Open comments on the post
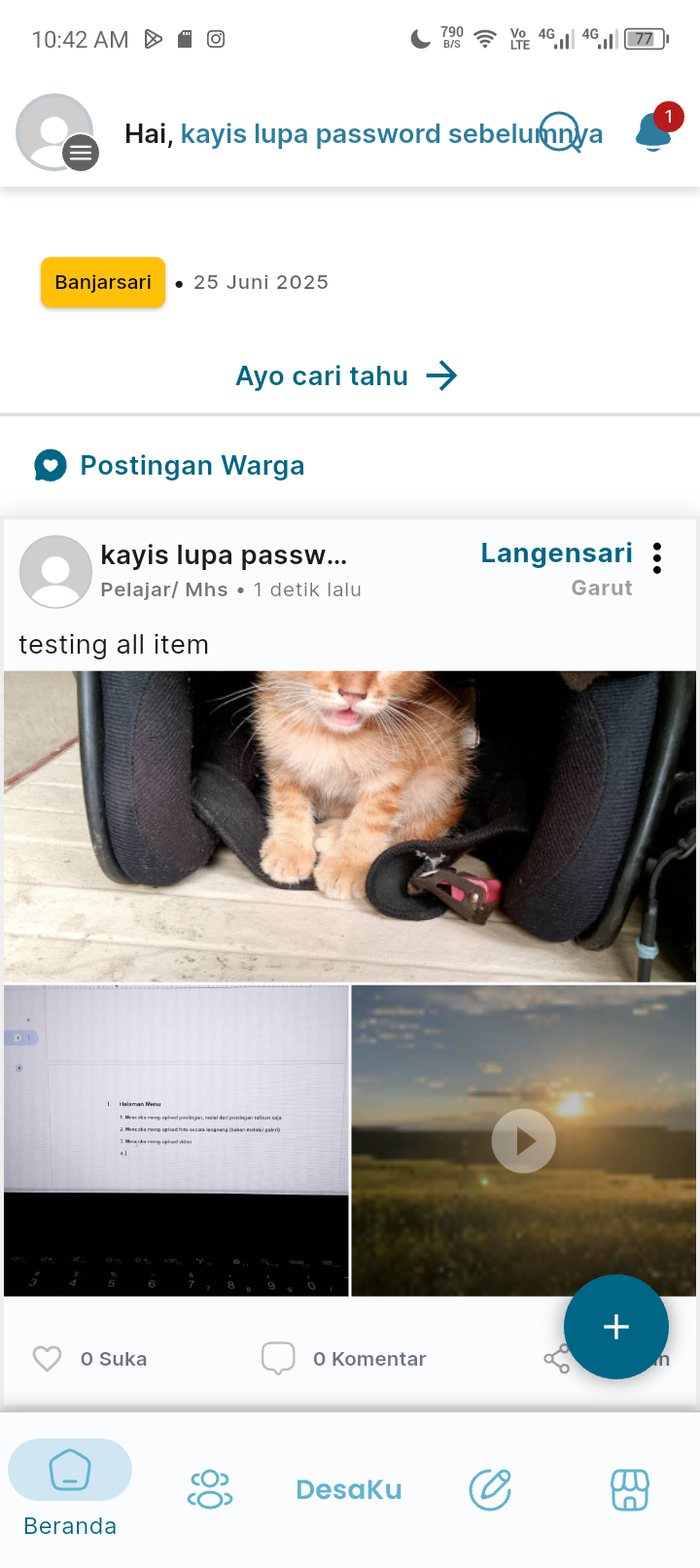700x1568 pixels. pos(279,1358)
